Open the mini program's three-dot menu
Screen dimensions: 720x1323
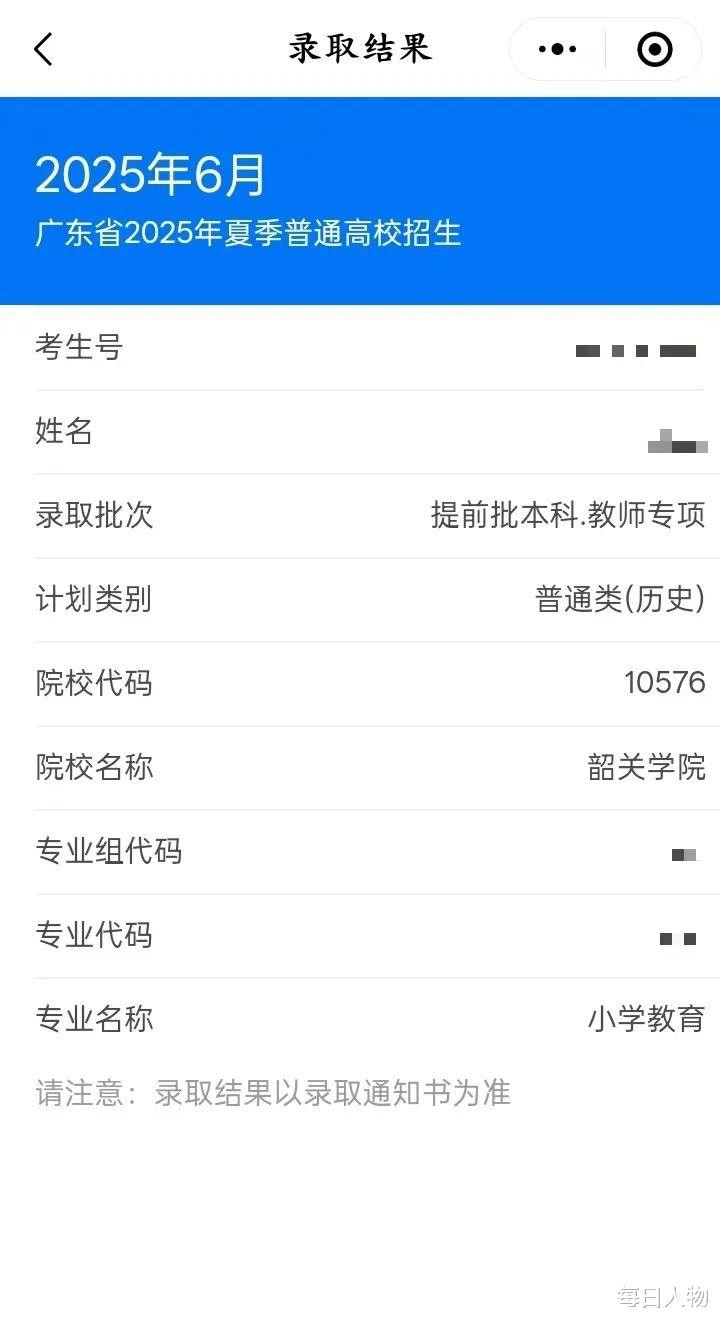click(557, 49)
